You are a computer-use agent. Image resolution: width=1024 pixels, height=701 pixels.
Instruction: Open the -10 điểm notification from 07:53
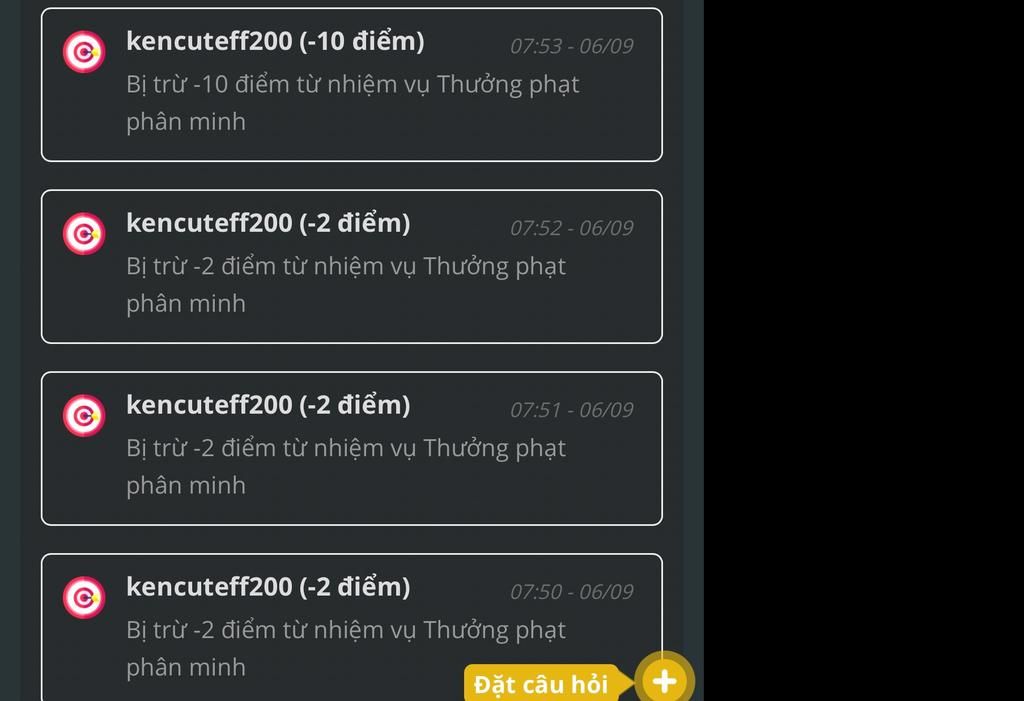351,85
